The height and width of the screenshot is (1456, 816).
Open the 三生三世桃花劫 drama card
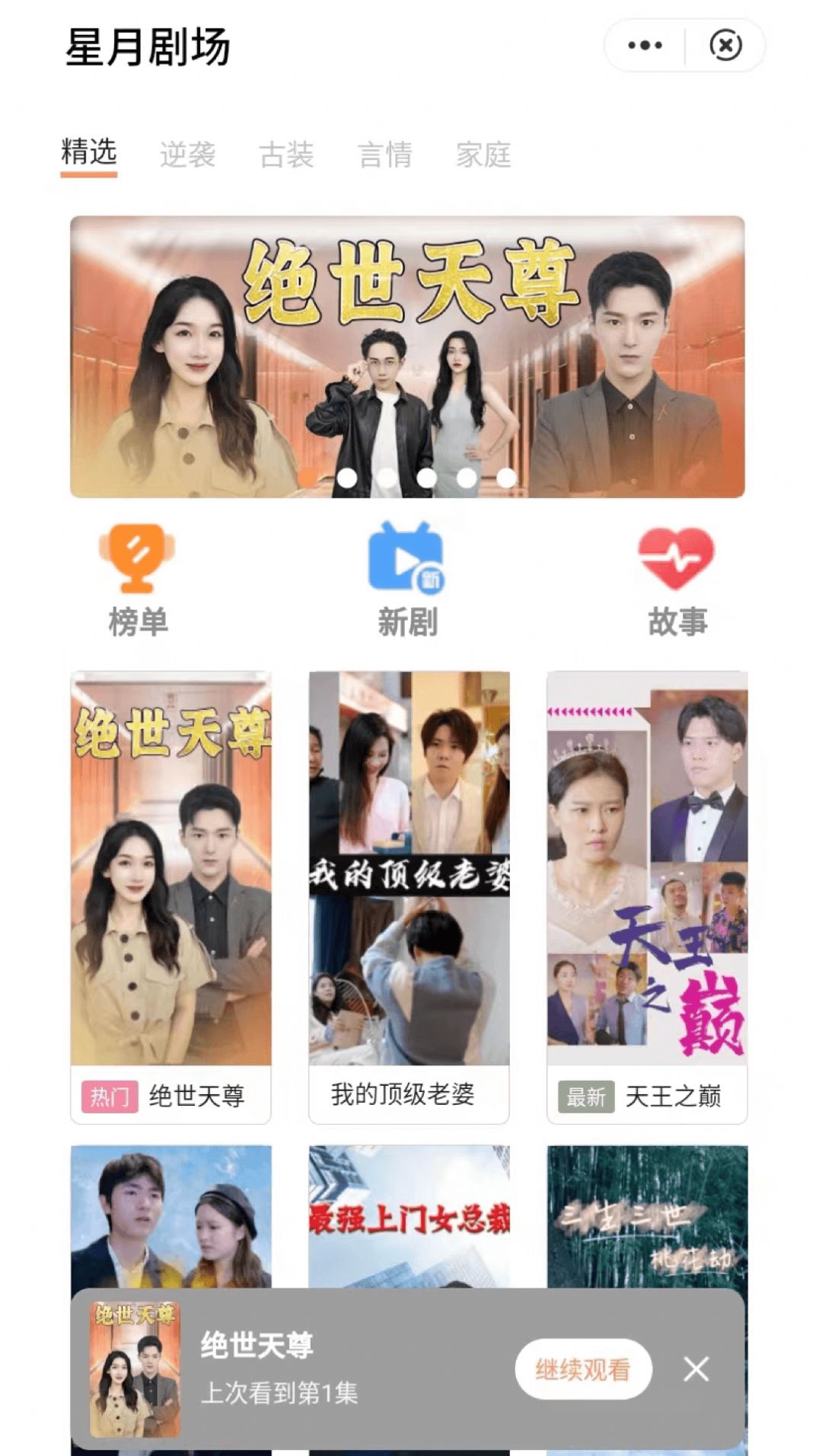(647, 1216)
